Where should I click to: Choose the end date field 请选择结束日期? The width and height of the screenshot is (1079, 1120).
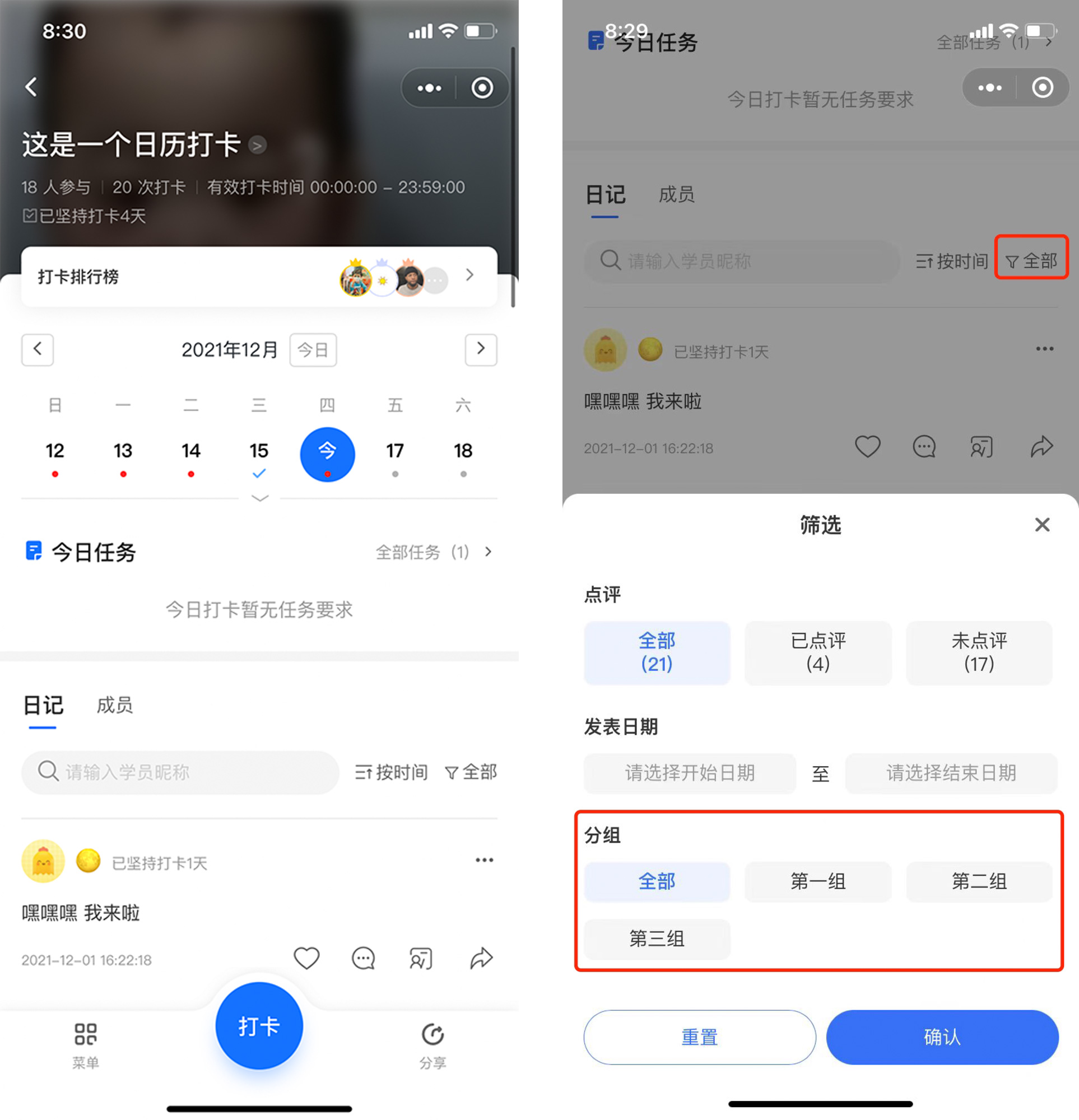951,773
